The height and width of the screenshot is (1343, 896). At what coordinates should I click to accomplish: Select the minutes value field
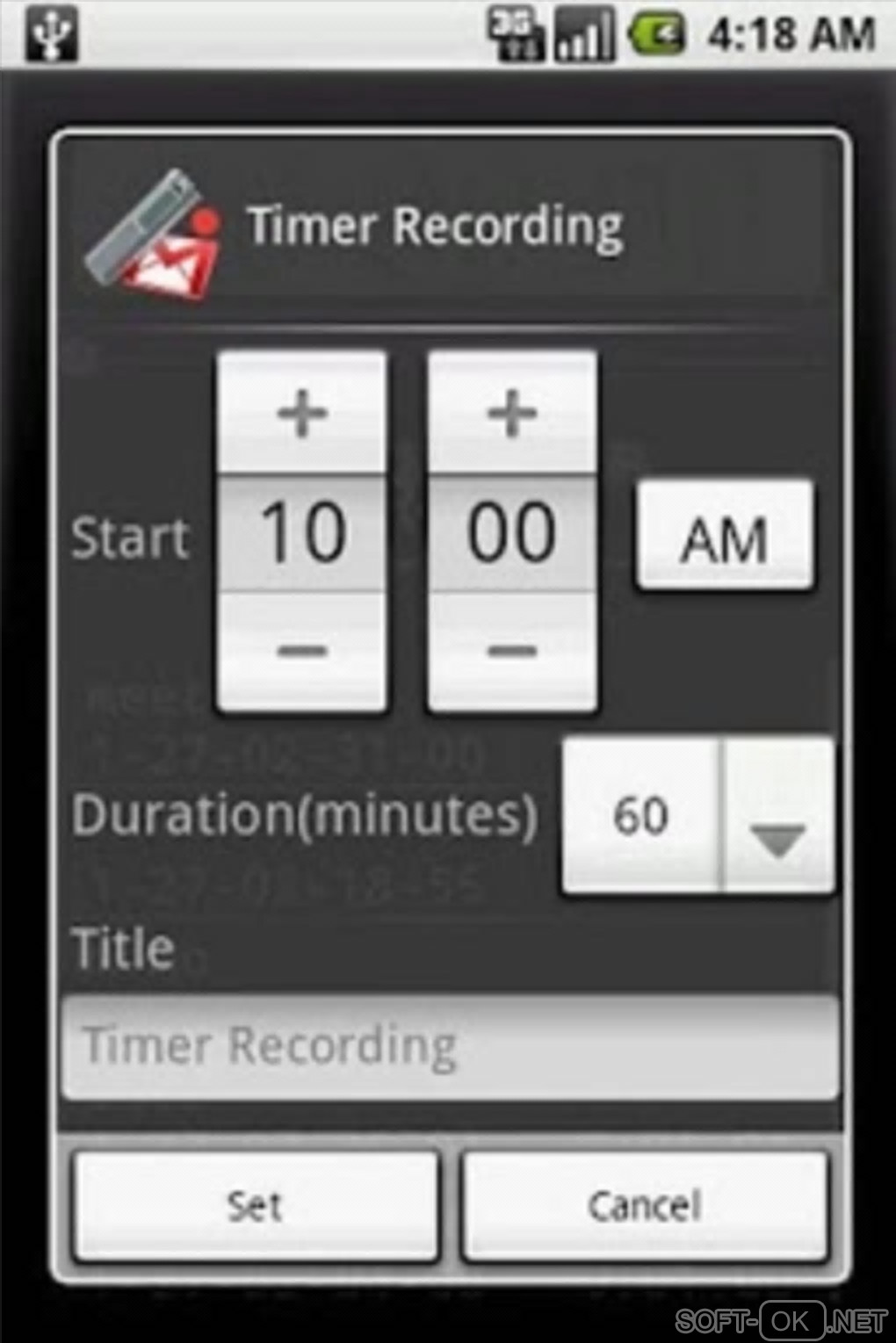pos(512,532)
